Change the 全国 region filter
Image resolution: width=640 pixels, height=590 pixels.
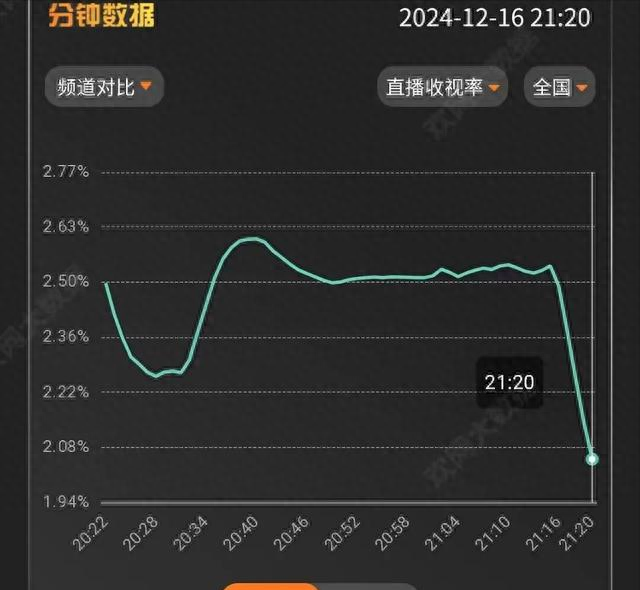point(559,87)
